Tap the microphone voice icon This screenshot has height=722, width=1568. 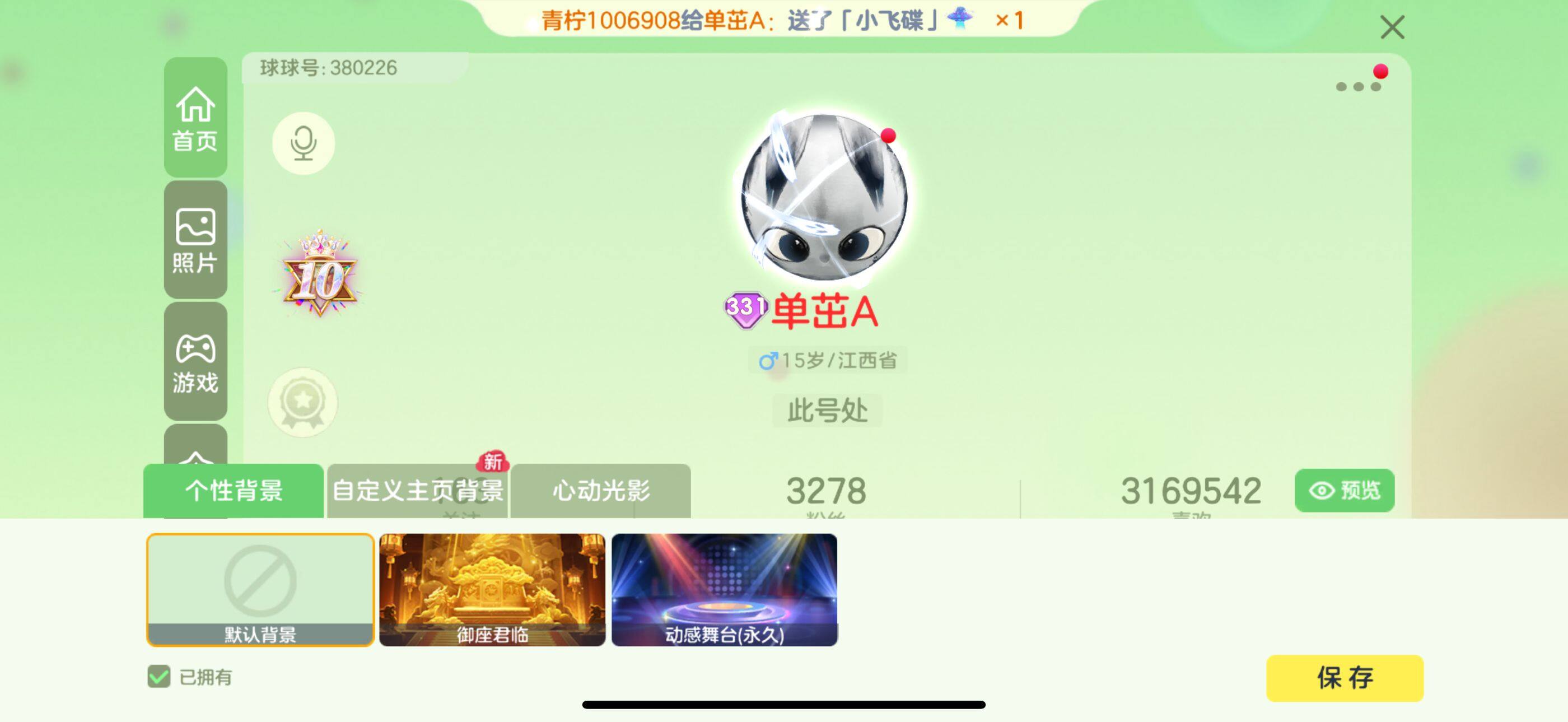click(303, 143)
